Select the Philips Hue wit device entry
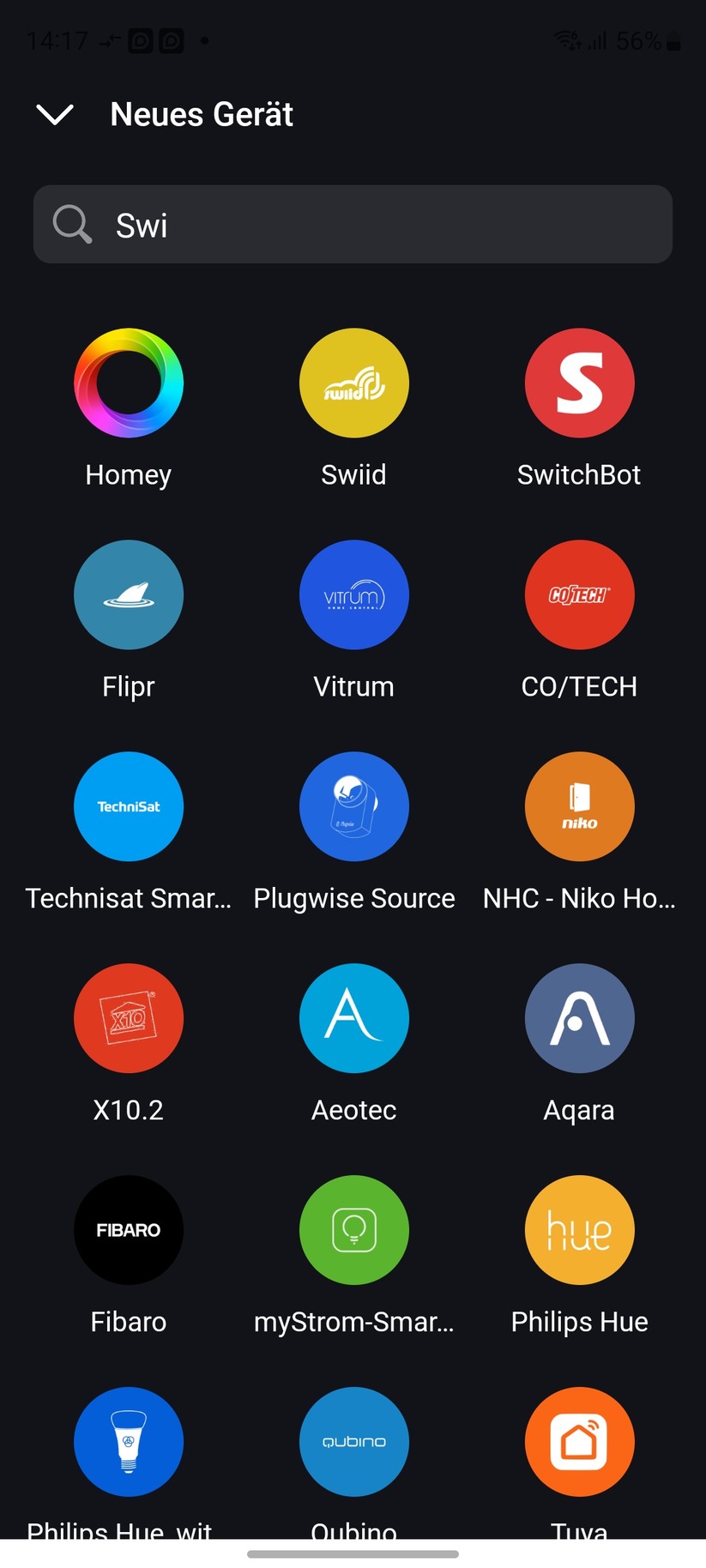This screenshot has height=1568, width=706. pyautogui.click(x=129, y=1441)
